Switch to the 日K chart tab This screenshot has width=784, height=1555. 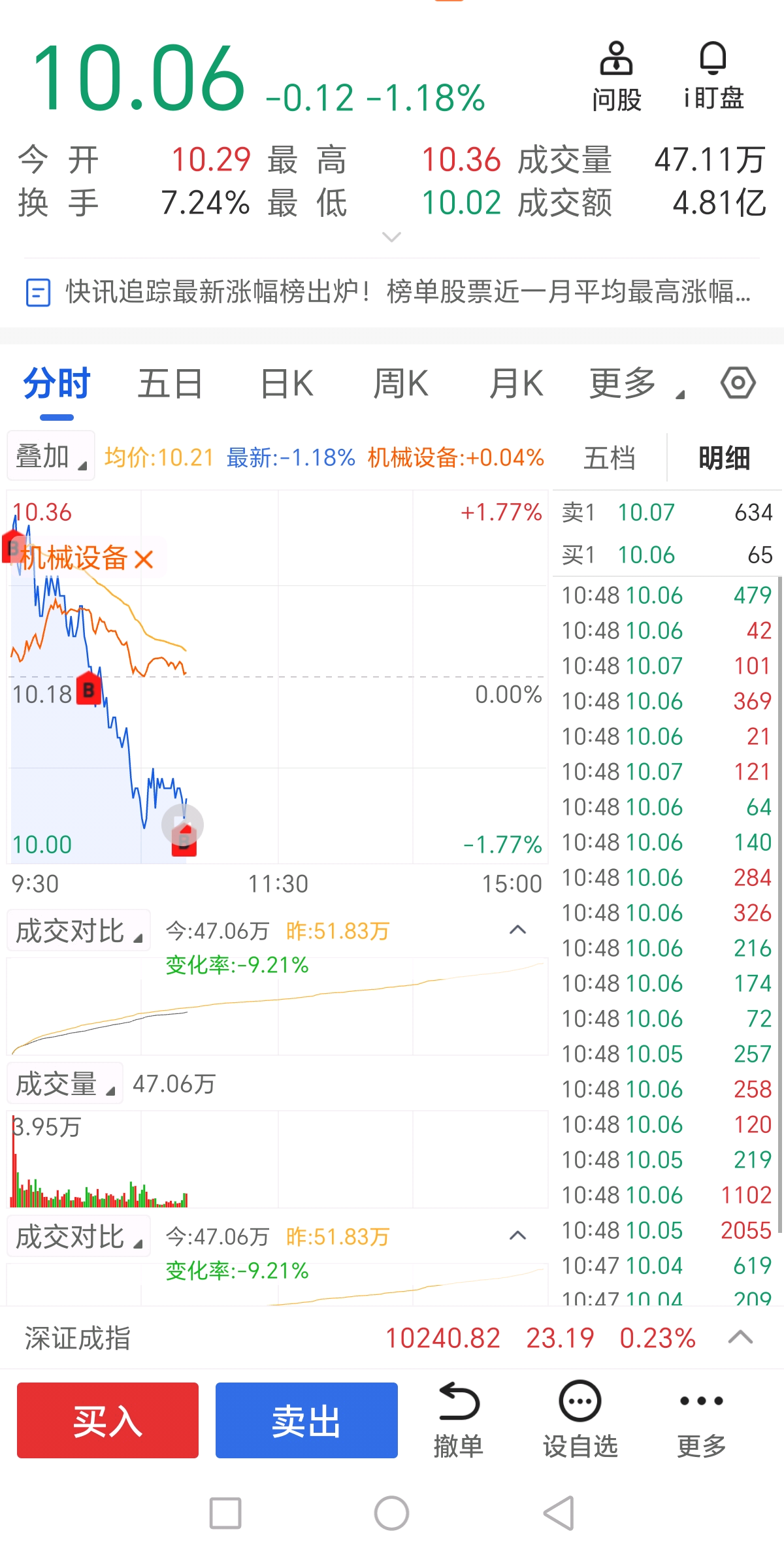[287, 384]
